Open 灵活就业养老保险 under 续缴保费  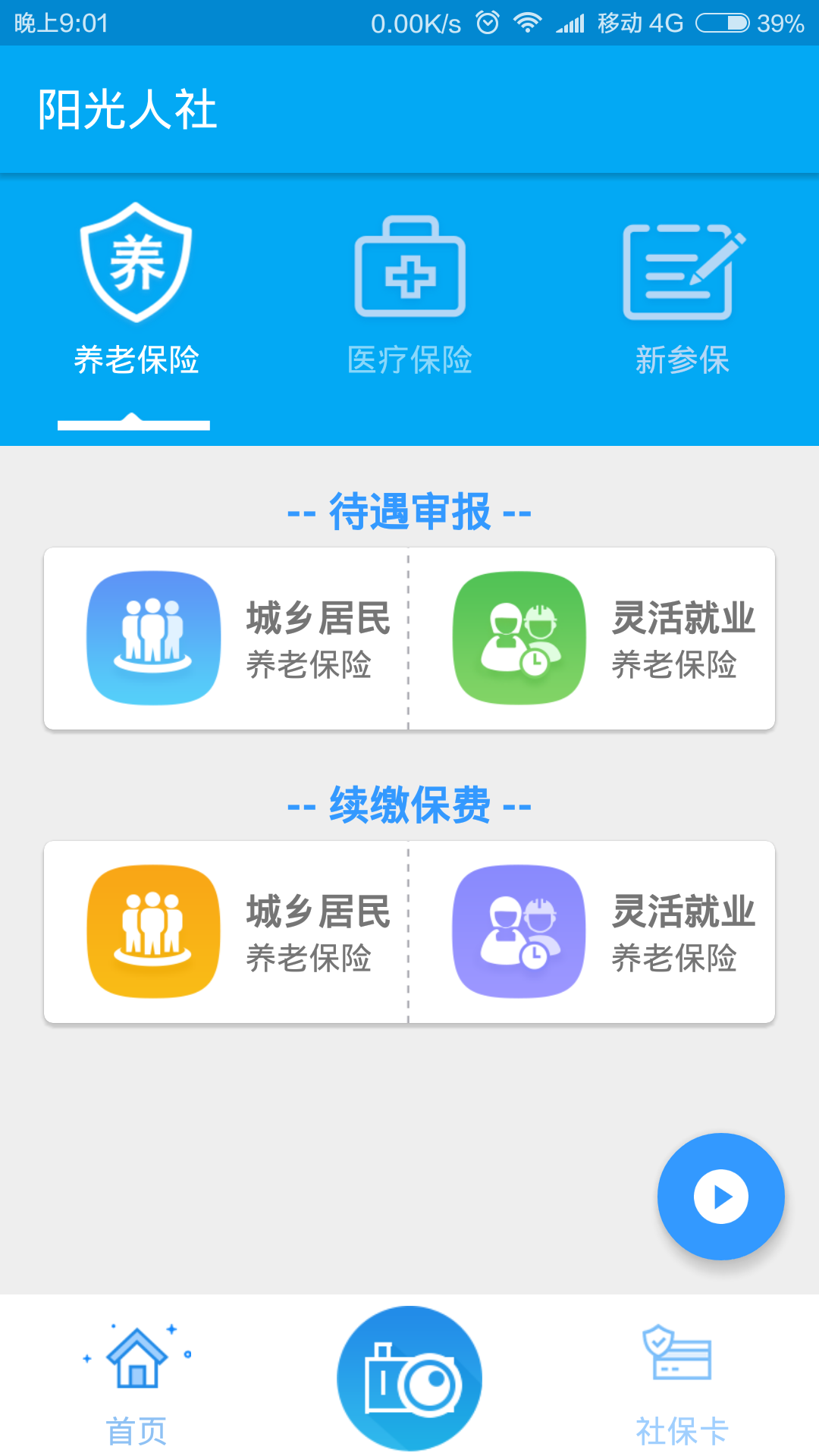593,932
